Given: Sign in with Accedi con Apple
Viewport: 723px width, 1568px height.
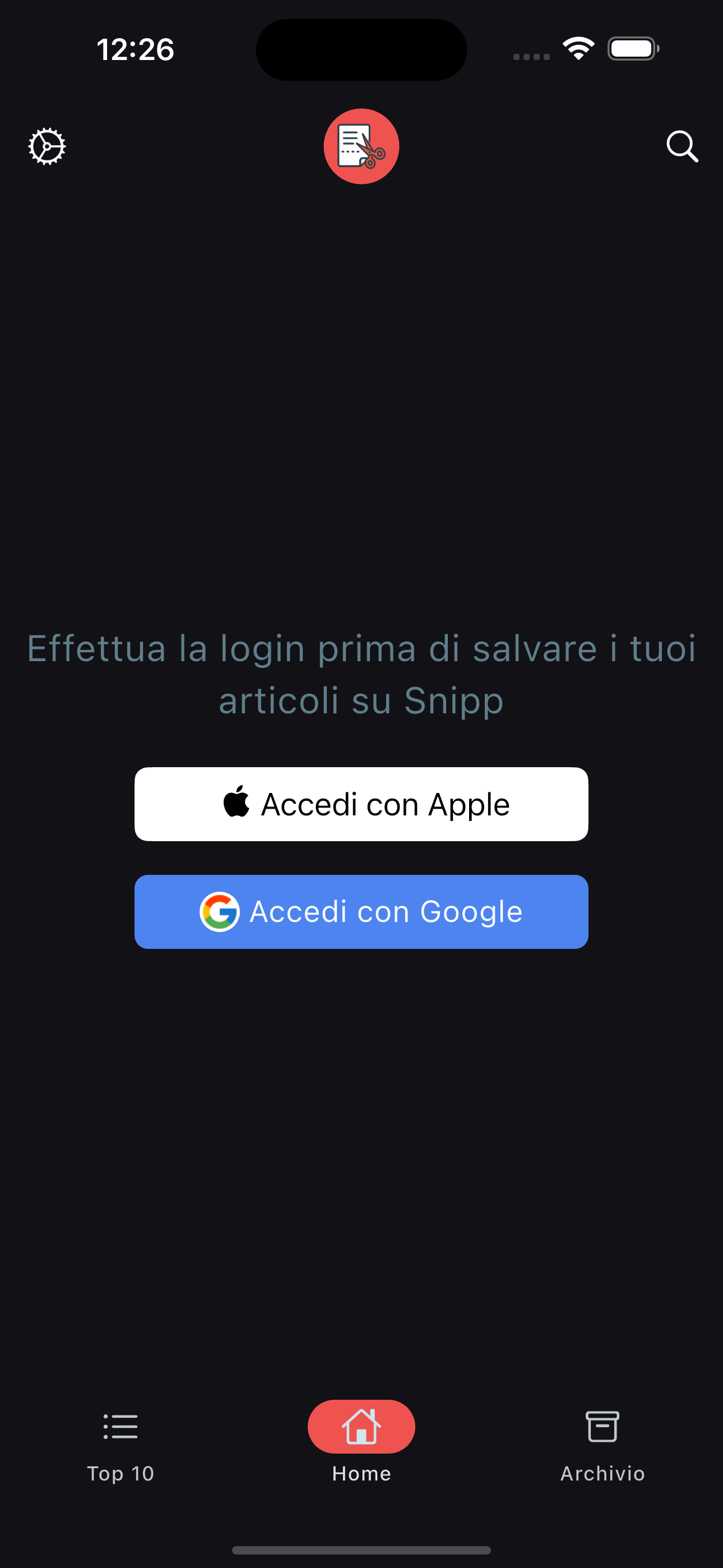Looking at the screenshot, I should (x=361, y=804).
